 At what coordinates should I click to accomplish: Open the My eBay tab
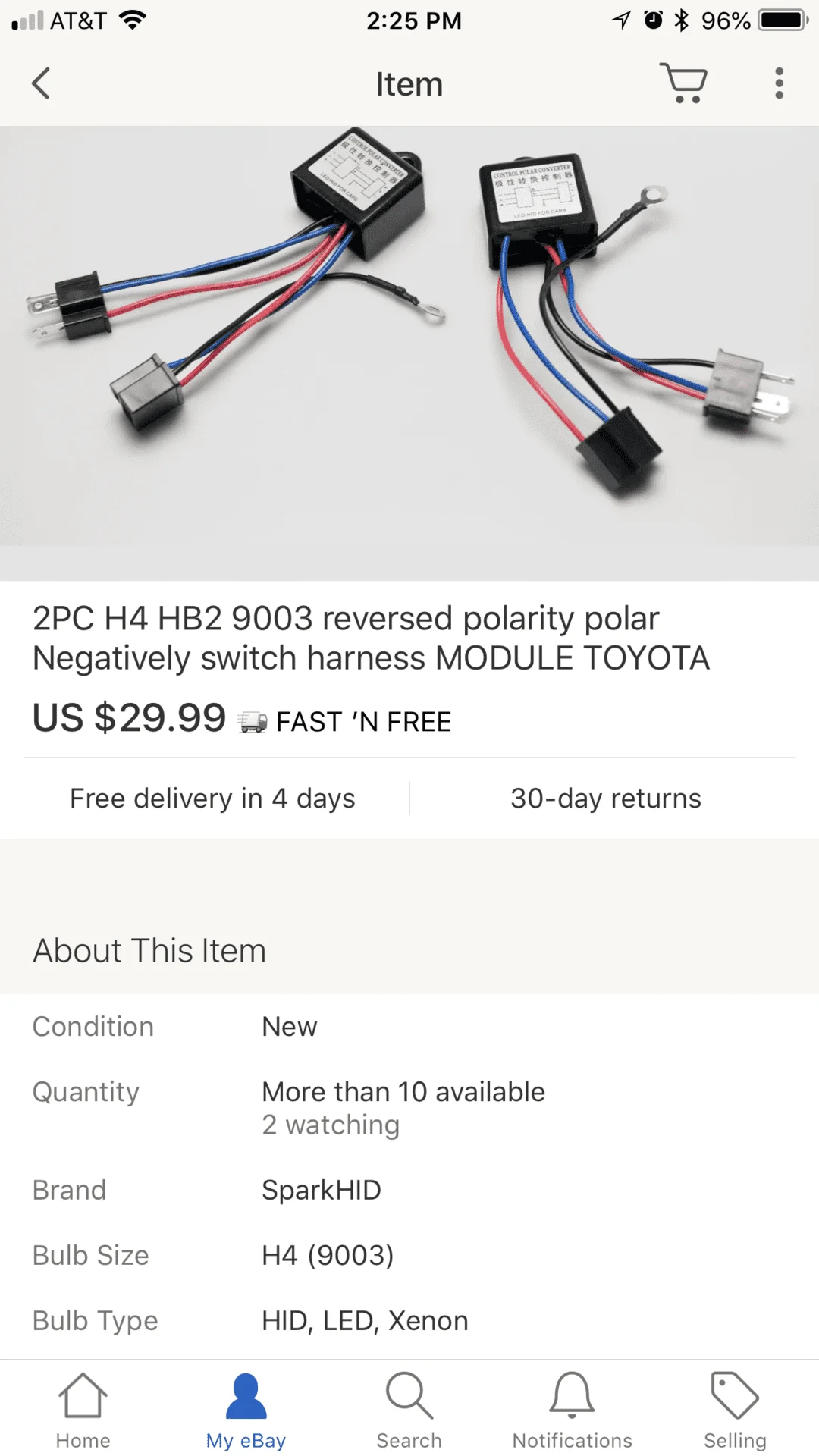(x=246, y=1409)
